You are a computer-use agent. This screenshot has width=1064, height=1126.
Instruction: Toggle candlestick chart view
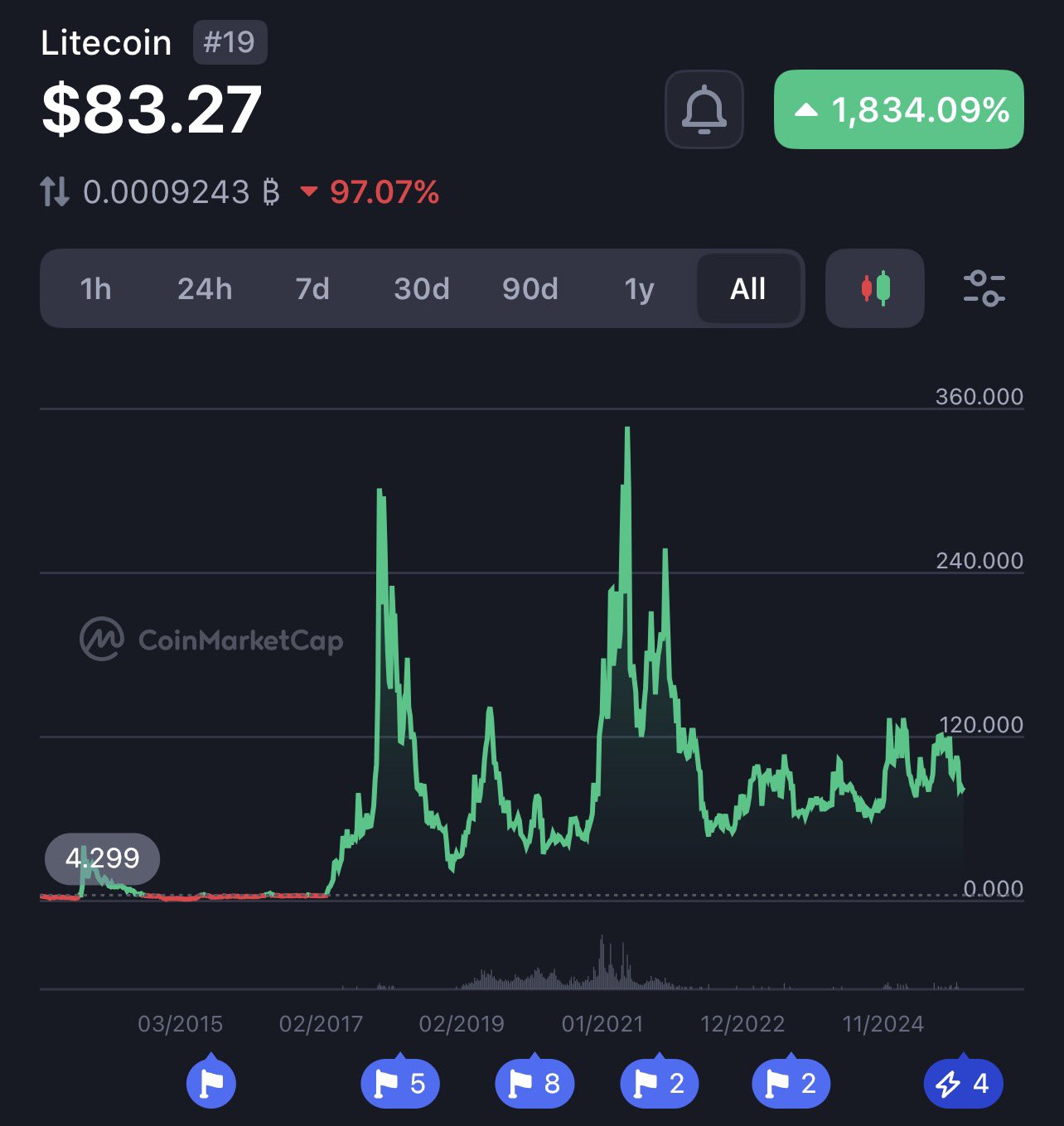pos(874,288)
